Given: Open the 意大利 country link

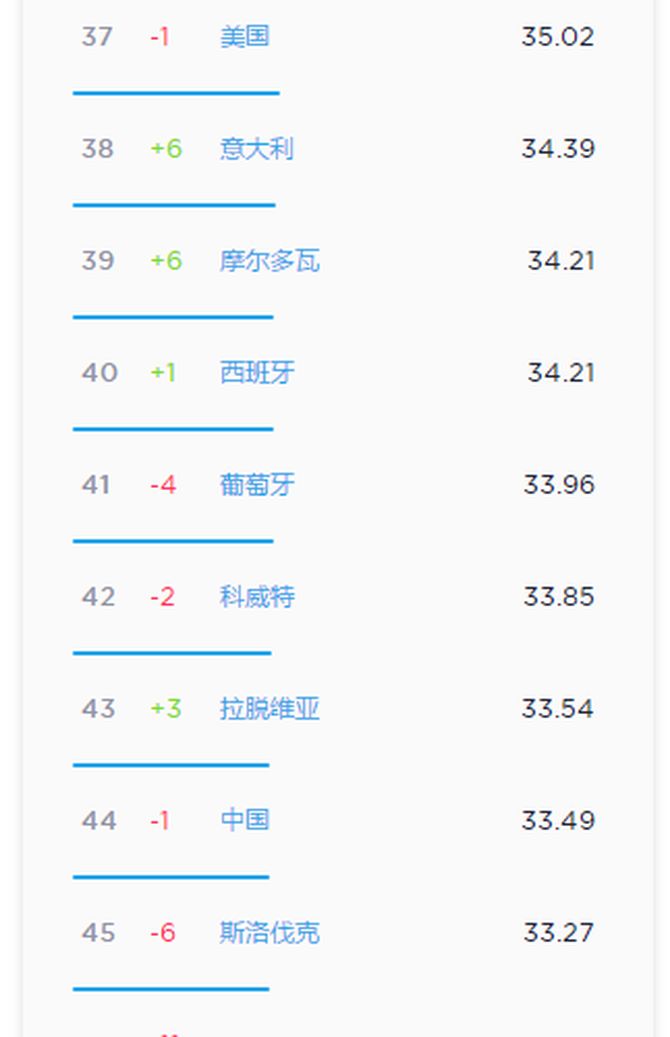Looking at the screenshot, I should coord(257,149).
